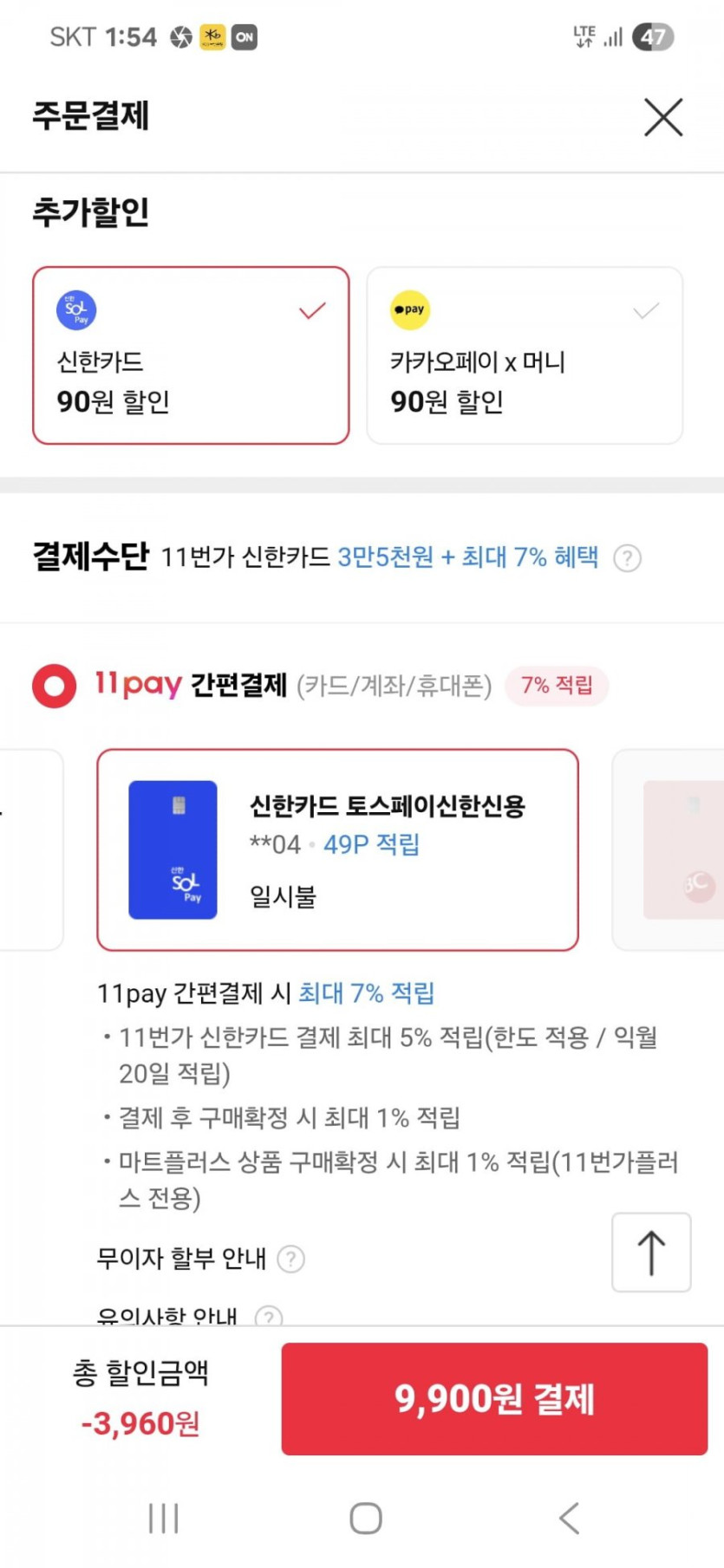This screenshot has height=1568, width=724.
Task: Open help icon next to 결제수단 혜택
Action: coord(627,558)
